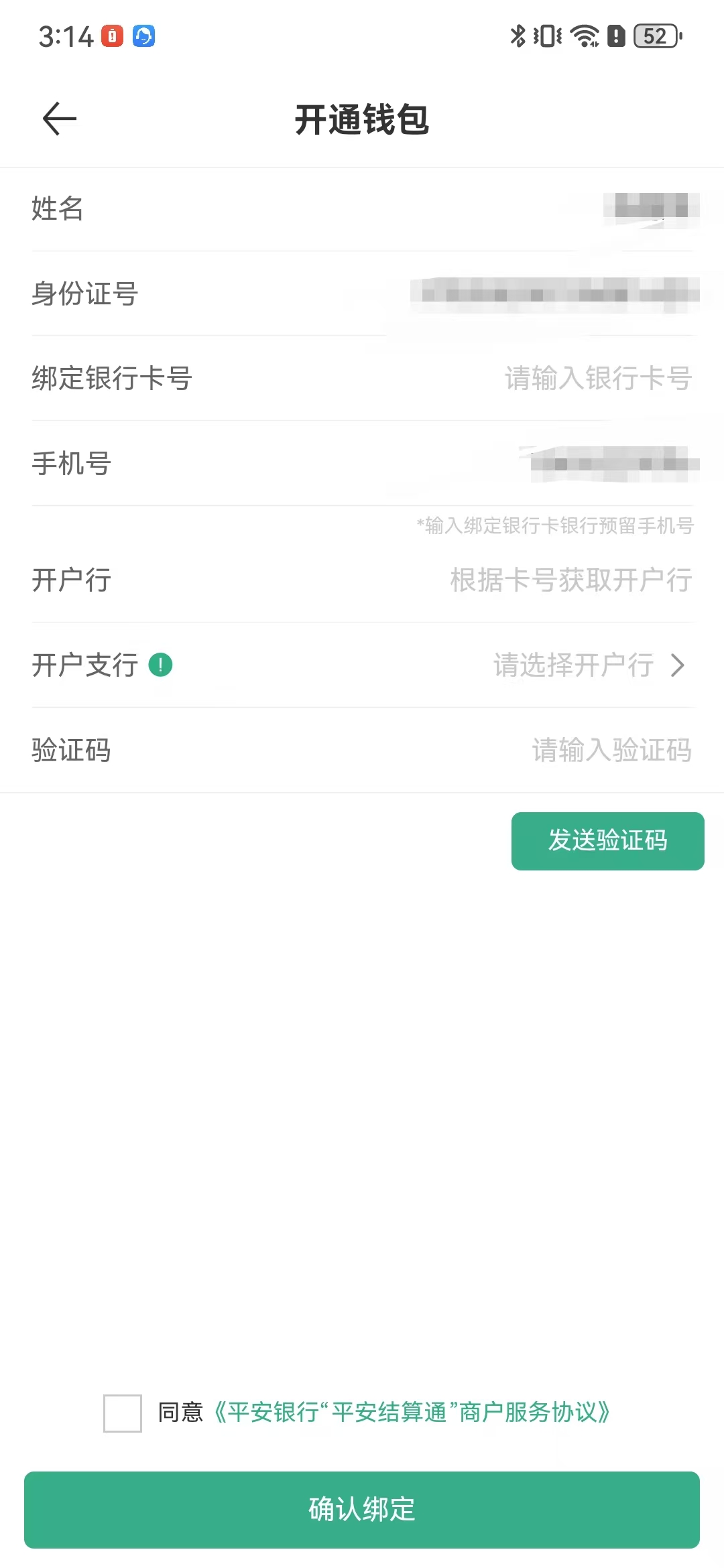The image size is (724, 1568).
Task: Check the 同意 agreement checkbox
Action: pos(123,1413)
